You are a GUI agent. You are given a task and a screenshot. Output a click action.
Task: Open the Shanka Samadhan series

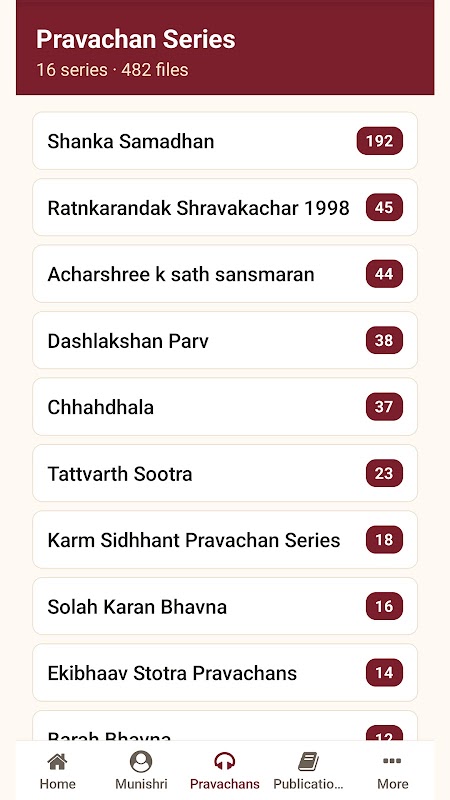tap(225, 141)
